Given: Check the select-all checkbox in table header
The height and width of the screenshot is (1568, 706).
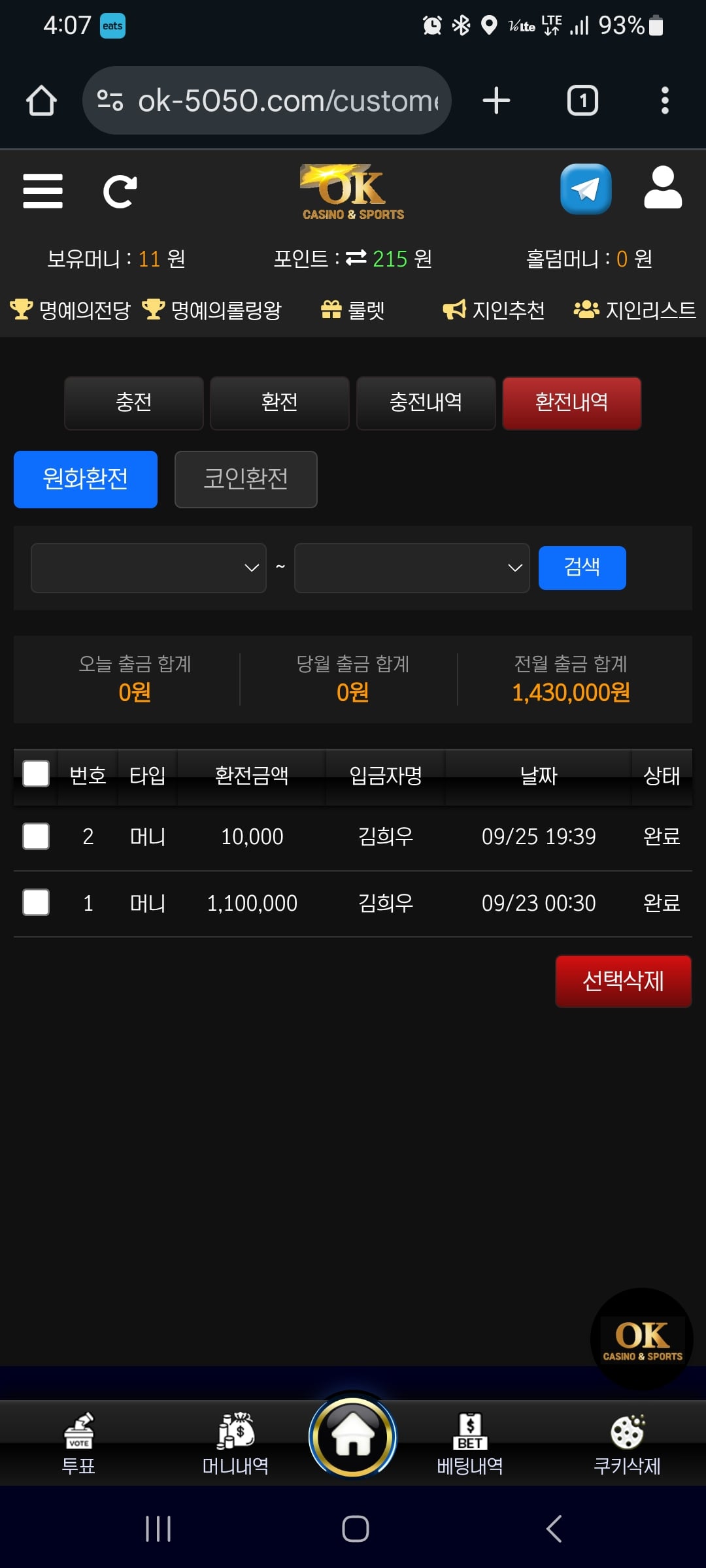Looking at the screenshot, I should pyautogui.click(x=36, y=774).
